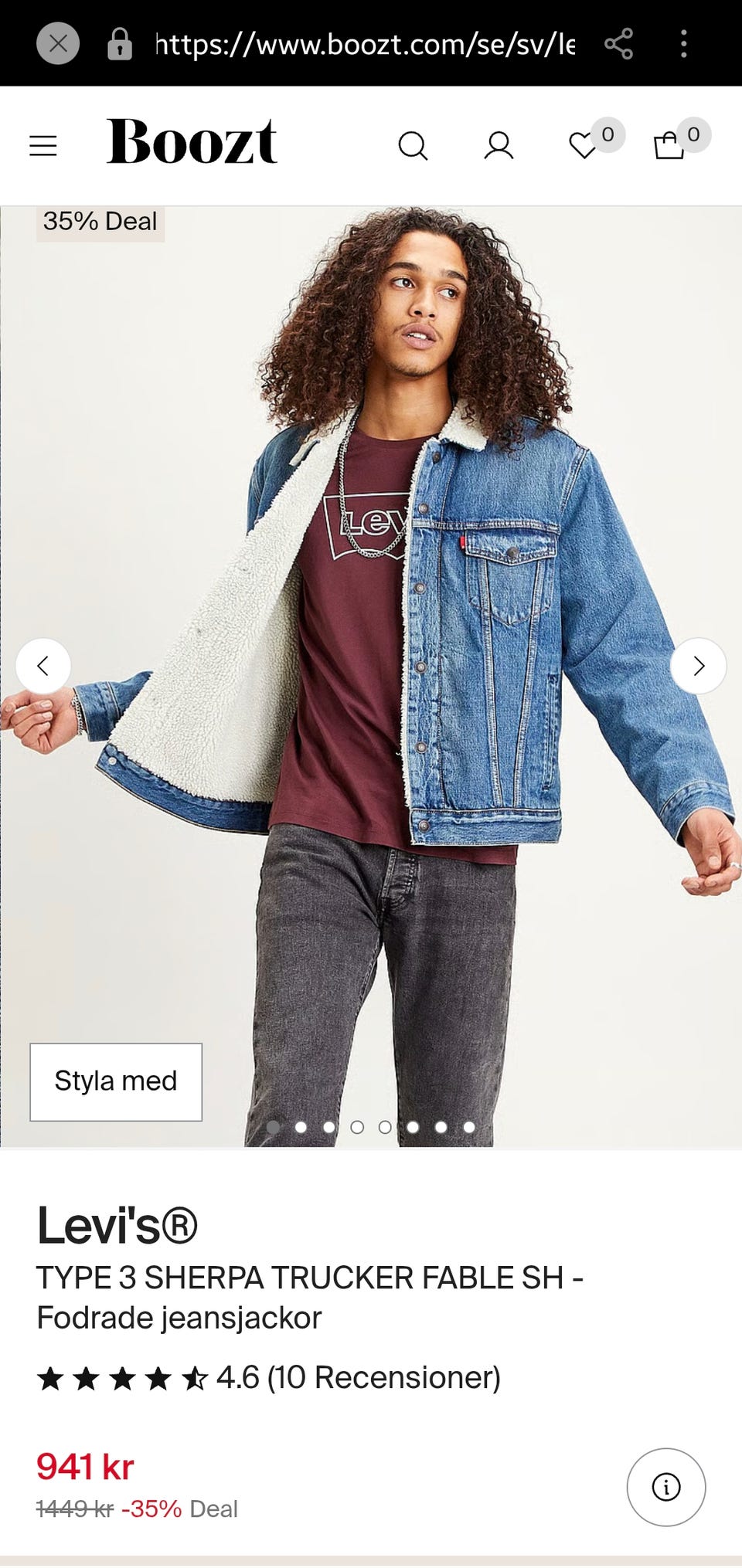Close the in-app browser tab
Viewport: 742px width, 1568px height.
[x=58, y=43]
